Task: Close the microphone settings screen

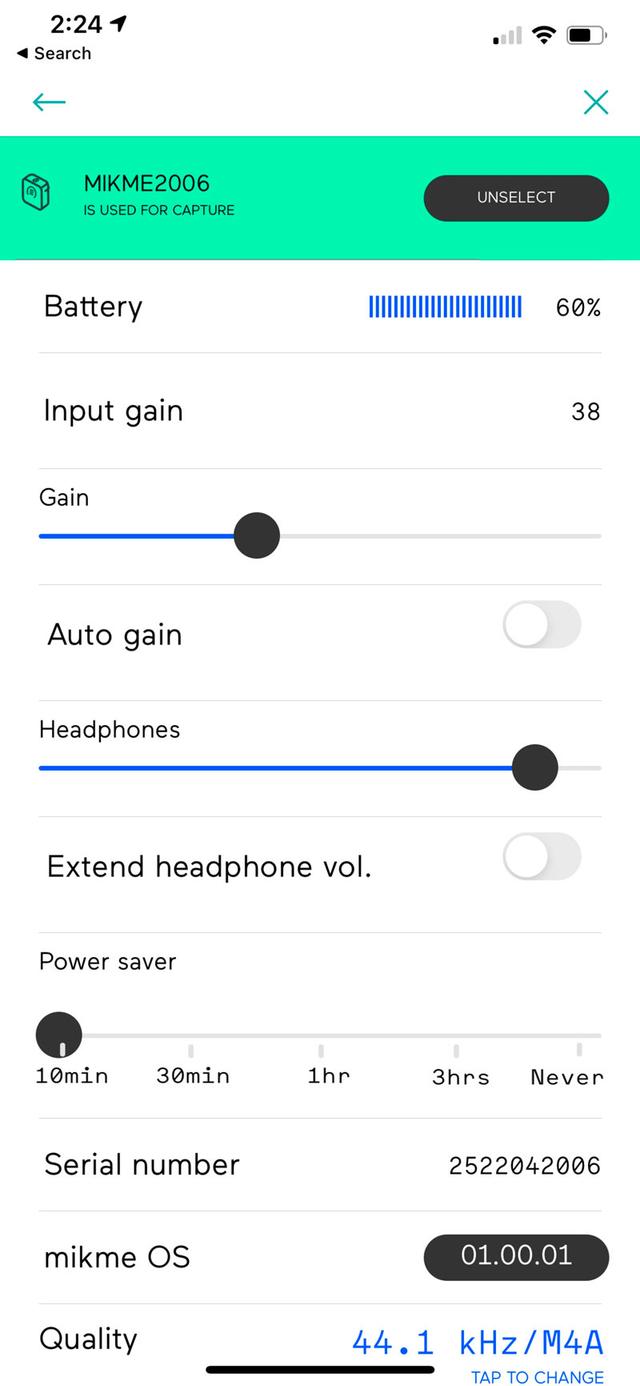Action: 595,102
